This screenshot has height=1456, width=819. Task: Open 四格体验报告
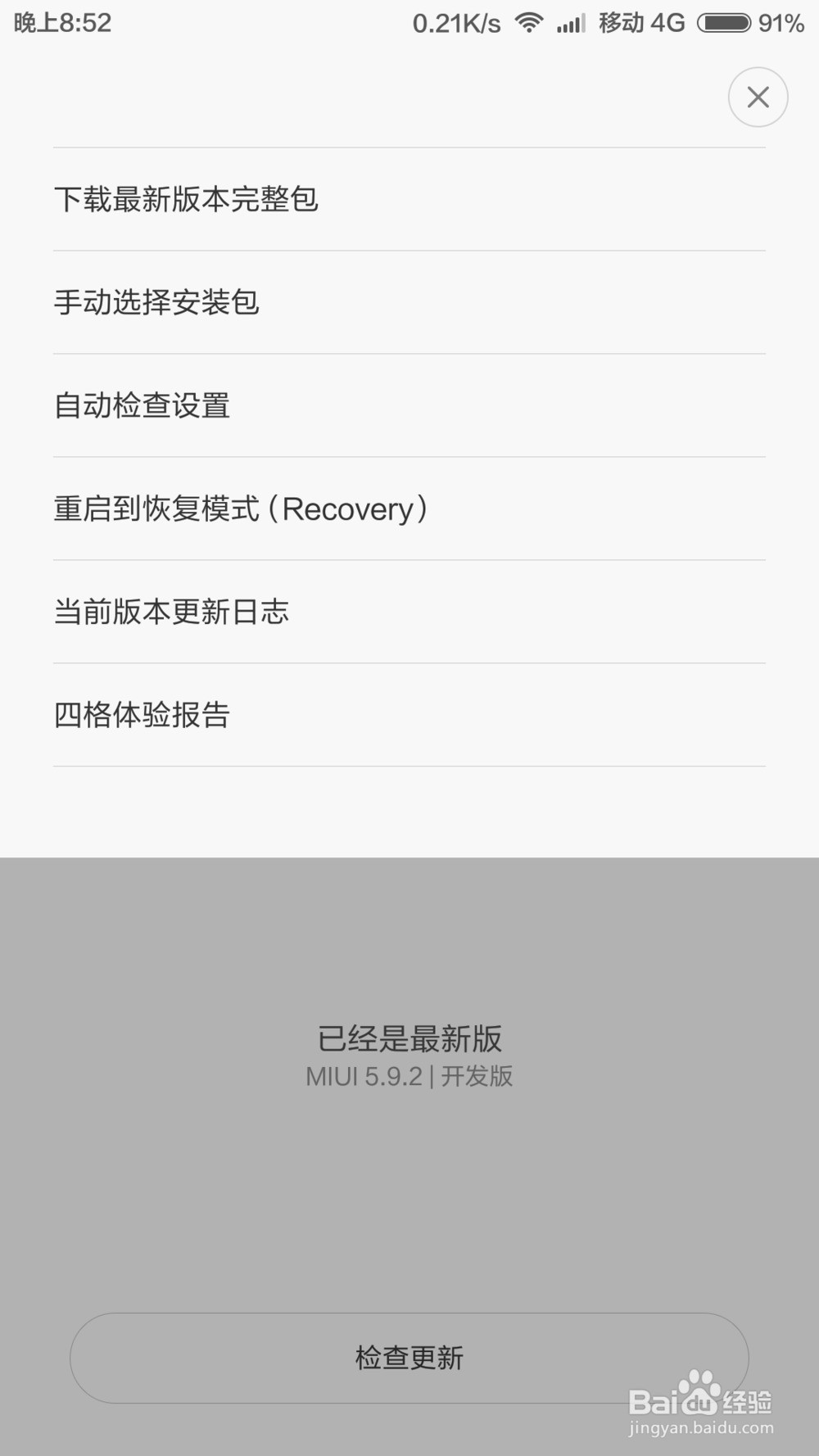tap(143, 716)
